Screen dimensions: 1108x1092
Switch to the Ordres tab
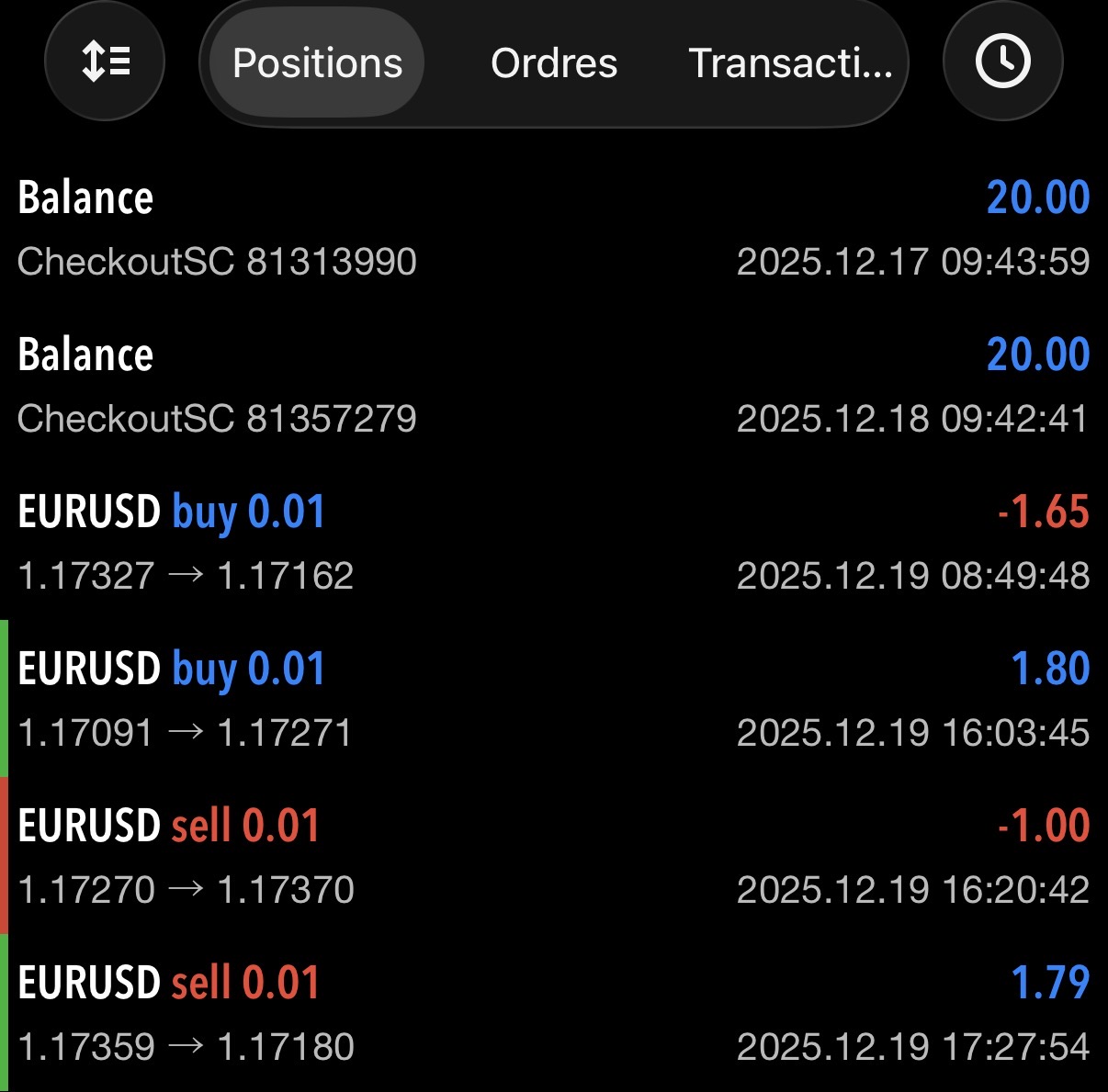(x=554, y=63)
